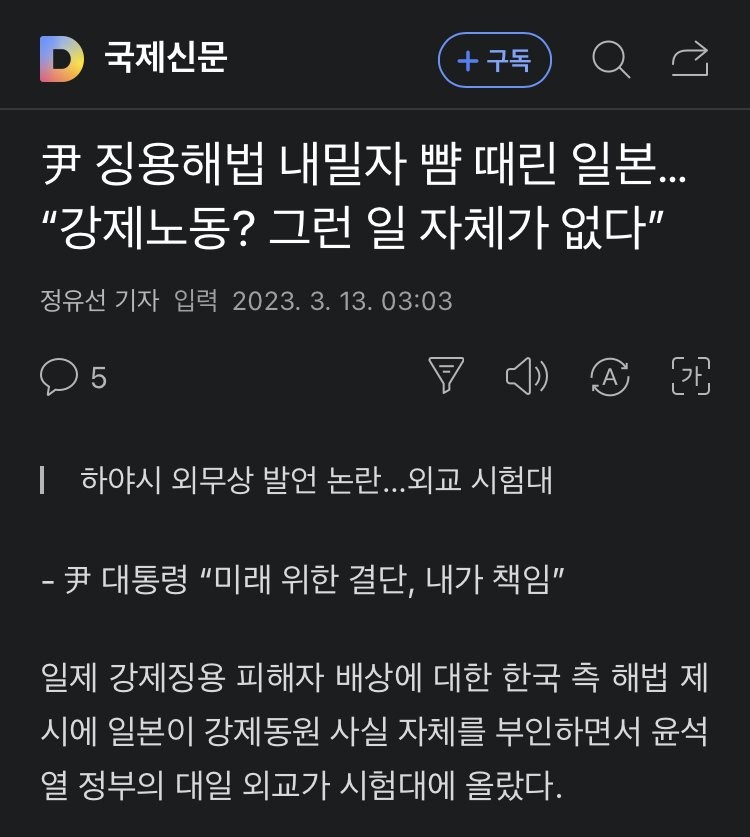Screen dimensions: 750x837
Task: Listen to article with speaker icon
Action: [x=527, y=376]
